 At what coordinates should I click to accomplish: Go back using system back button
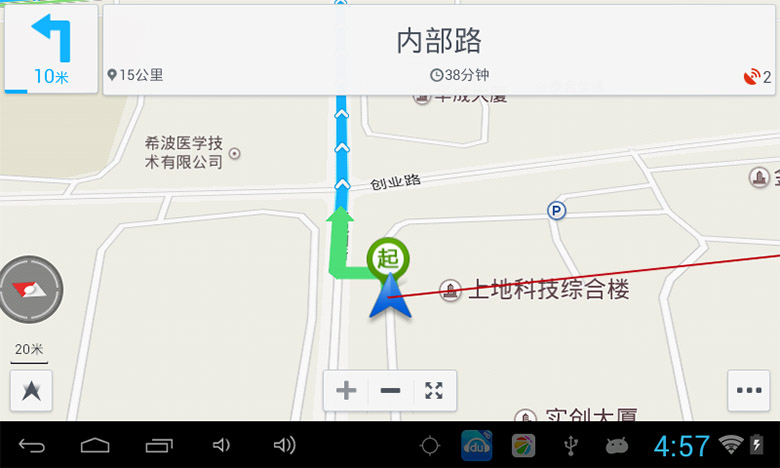coord(32,445)
